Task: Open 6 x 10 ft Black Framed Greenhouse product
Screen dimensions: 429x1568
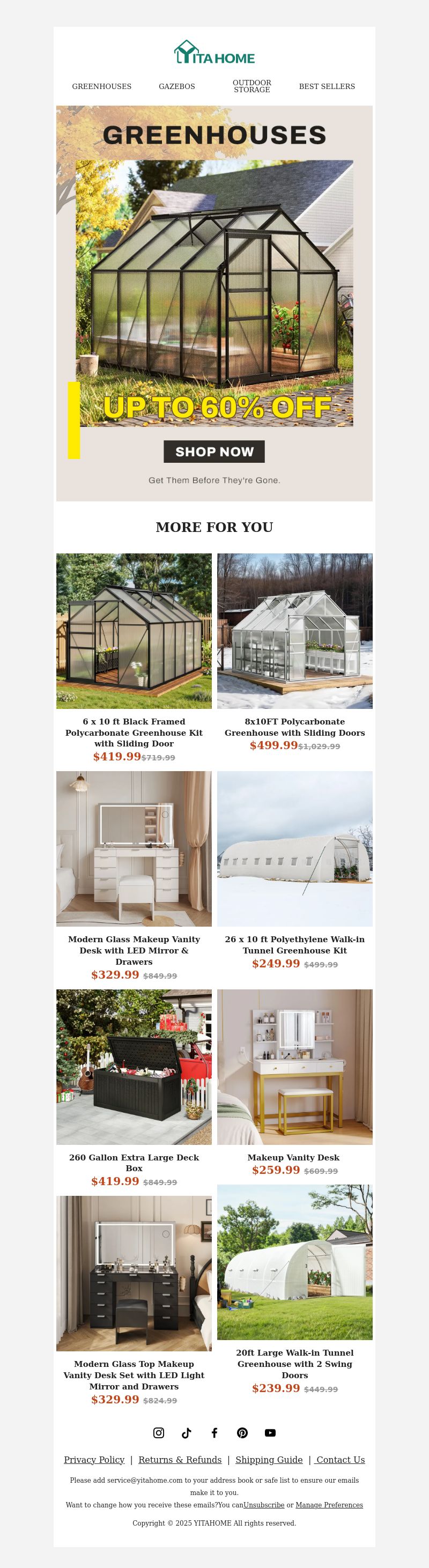Action: point(134,631)
